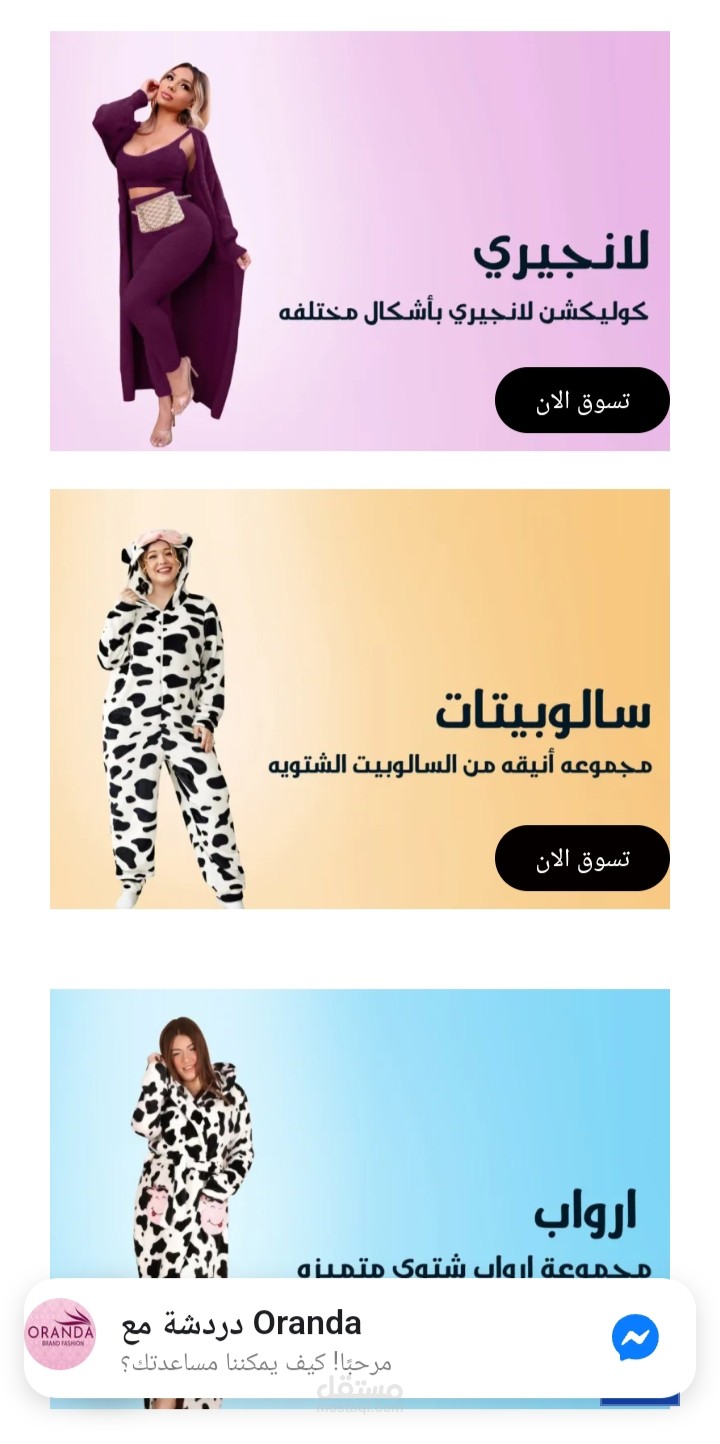Tap تسوق الان on the لانجيري banner
Screen dimensions: 720x1444
tap(582, 400)
